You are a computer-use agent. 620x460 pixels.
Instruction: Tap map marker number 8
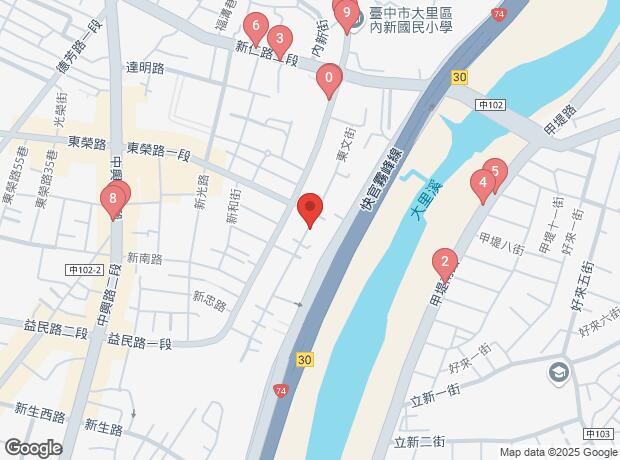coord(113,199)
